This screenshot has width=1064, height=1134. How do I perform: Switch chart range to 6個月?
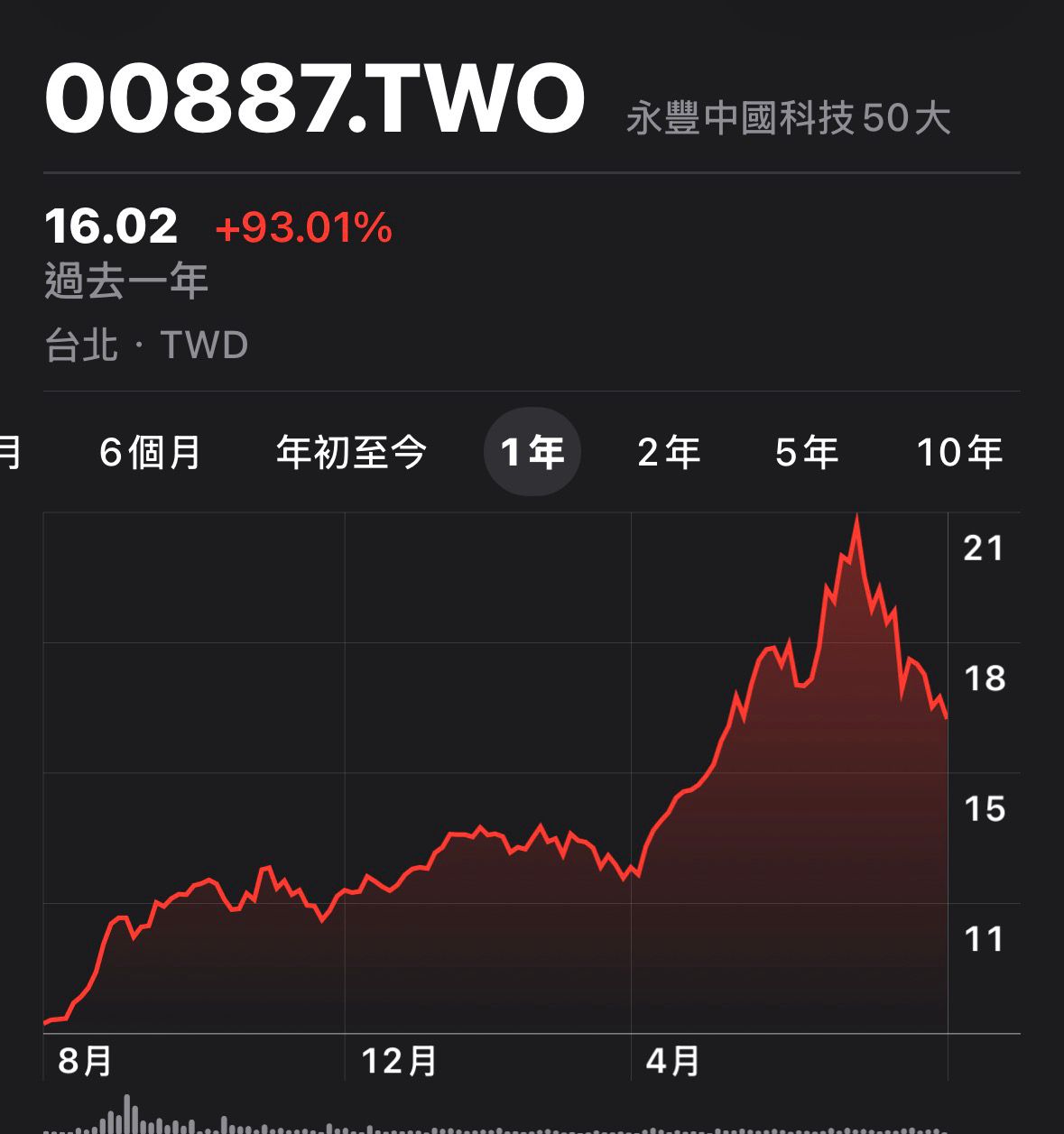[x=151, y=452]
